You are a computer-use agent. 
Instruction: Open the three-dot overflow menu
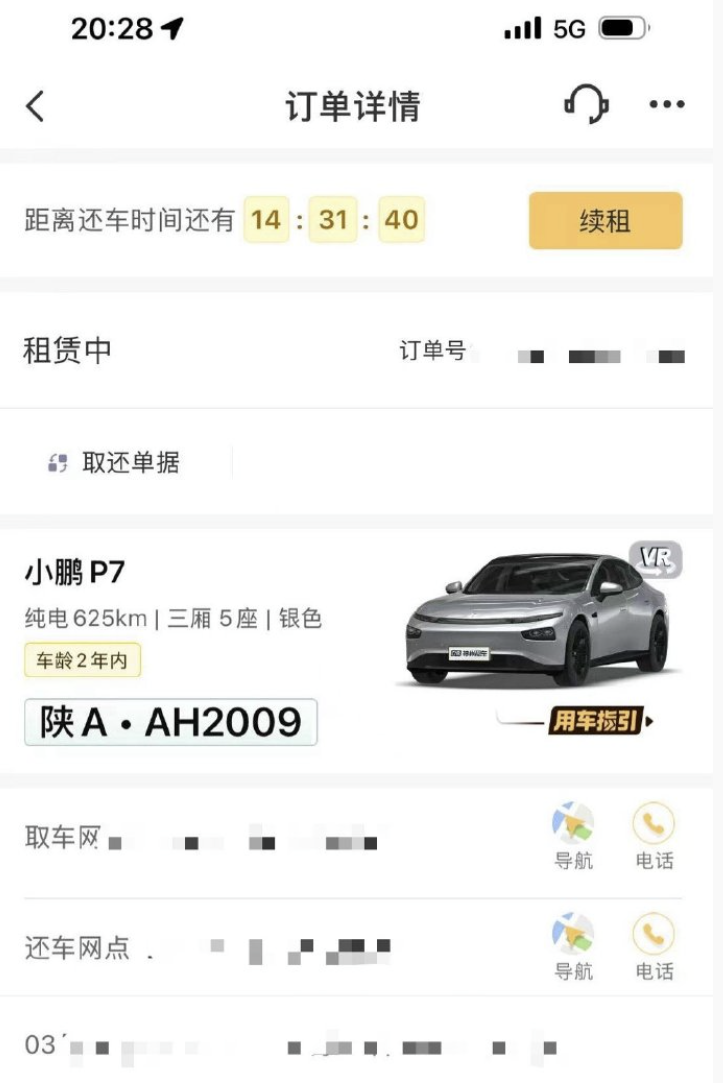pyautogui.click(x=666, y=105)
